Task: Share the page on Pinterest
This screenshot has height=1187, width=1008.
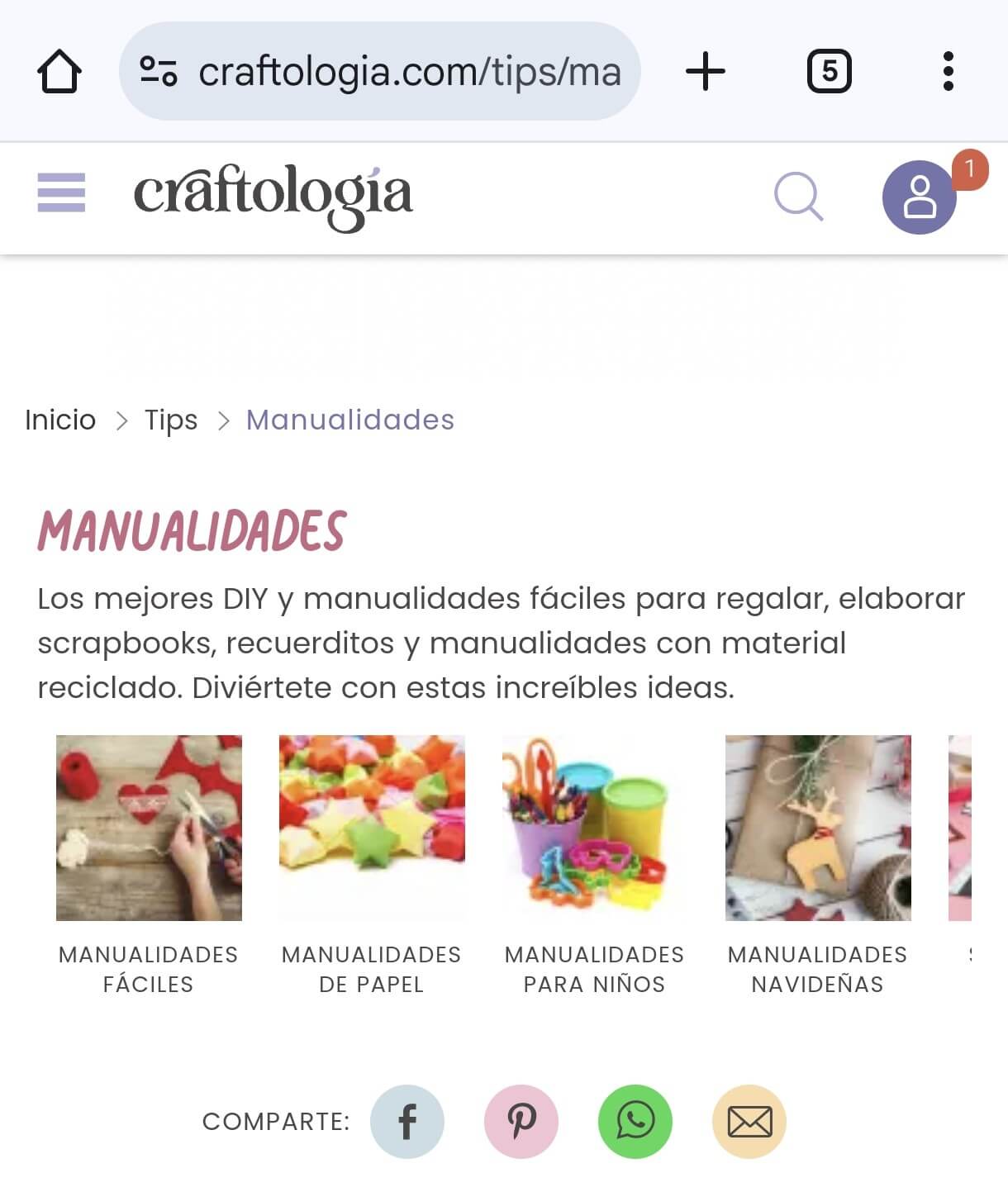Action: [x=521, y=1122]
